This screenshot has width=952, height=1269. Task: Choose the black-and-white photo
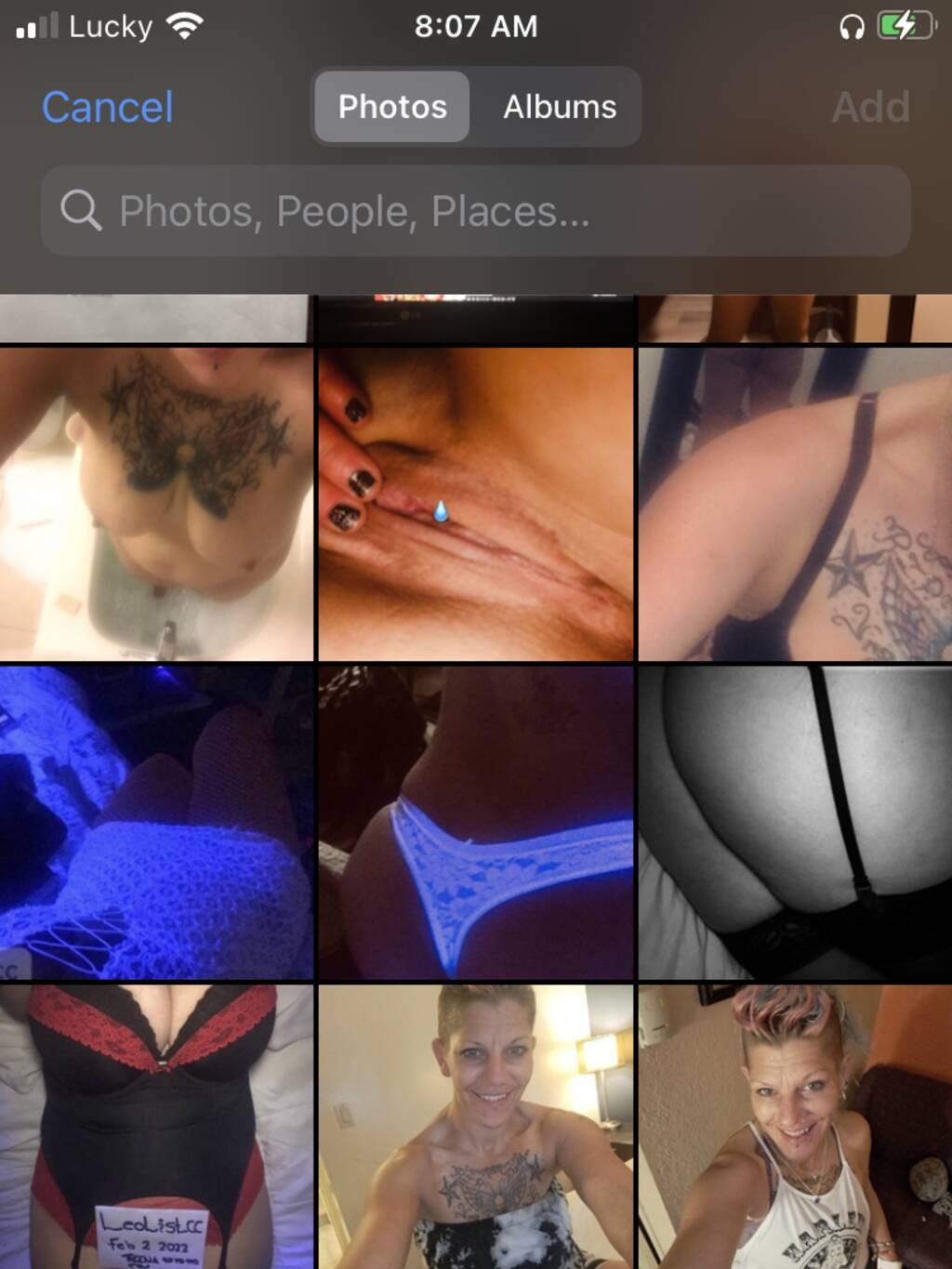click(795, 823)
